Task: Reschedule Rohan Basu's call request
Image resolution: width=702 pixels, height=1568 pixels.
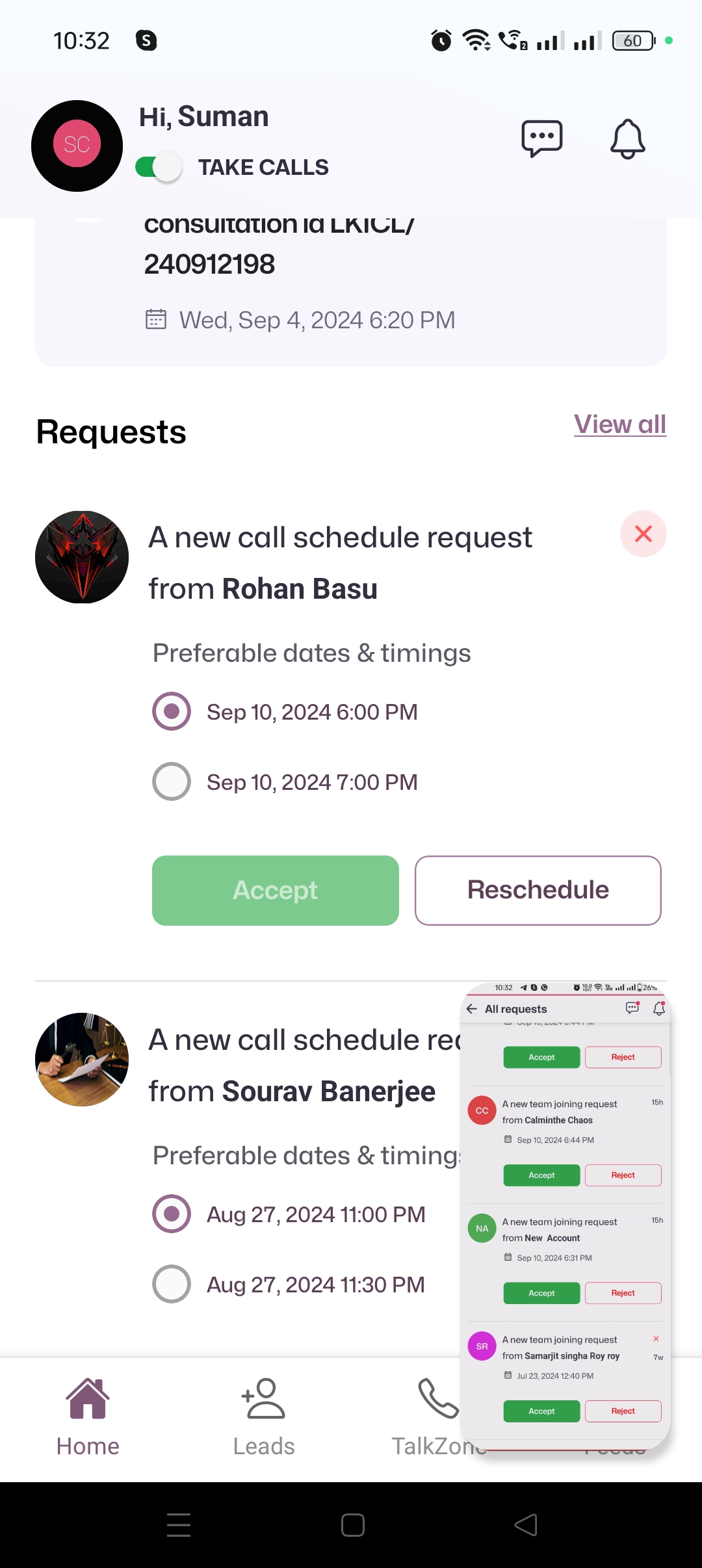Action: coord(538,890)
